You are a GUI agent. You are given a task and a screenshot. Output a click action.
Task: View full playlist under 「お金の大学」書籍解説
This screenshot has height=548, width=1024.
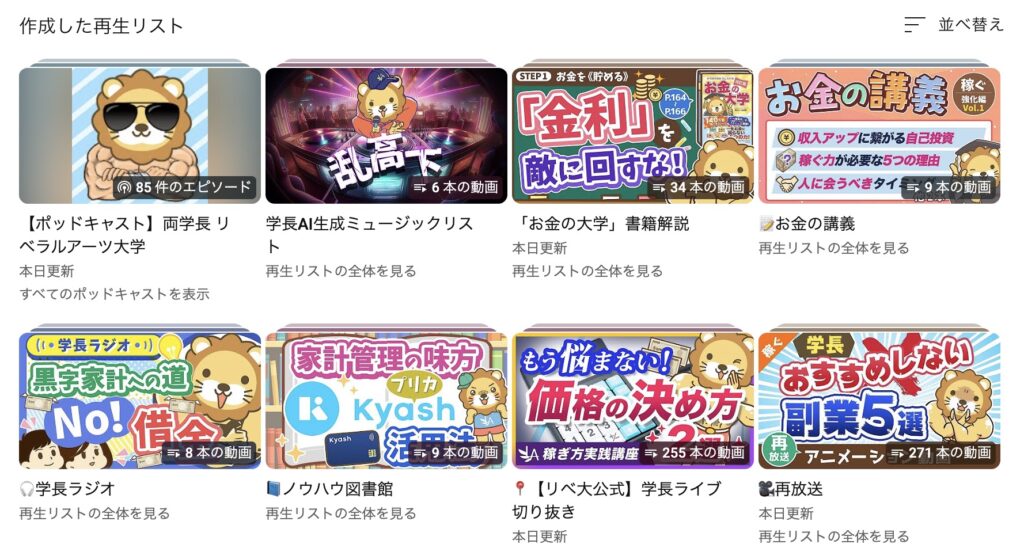click(587, 271)
